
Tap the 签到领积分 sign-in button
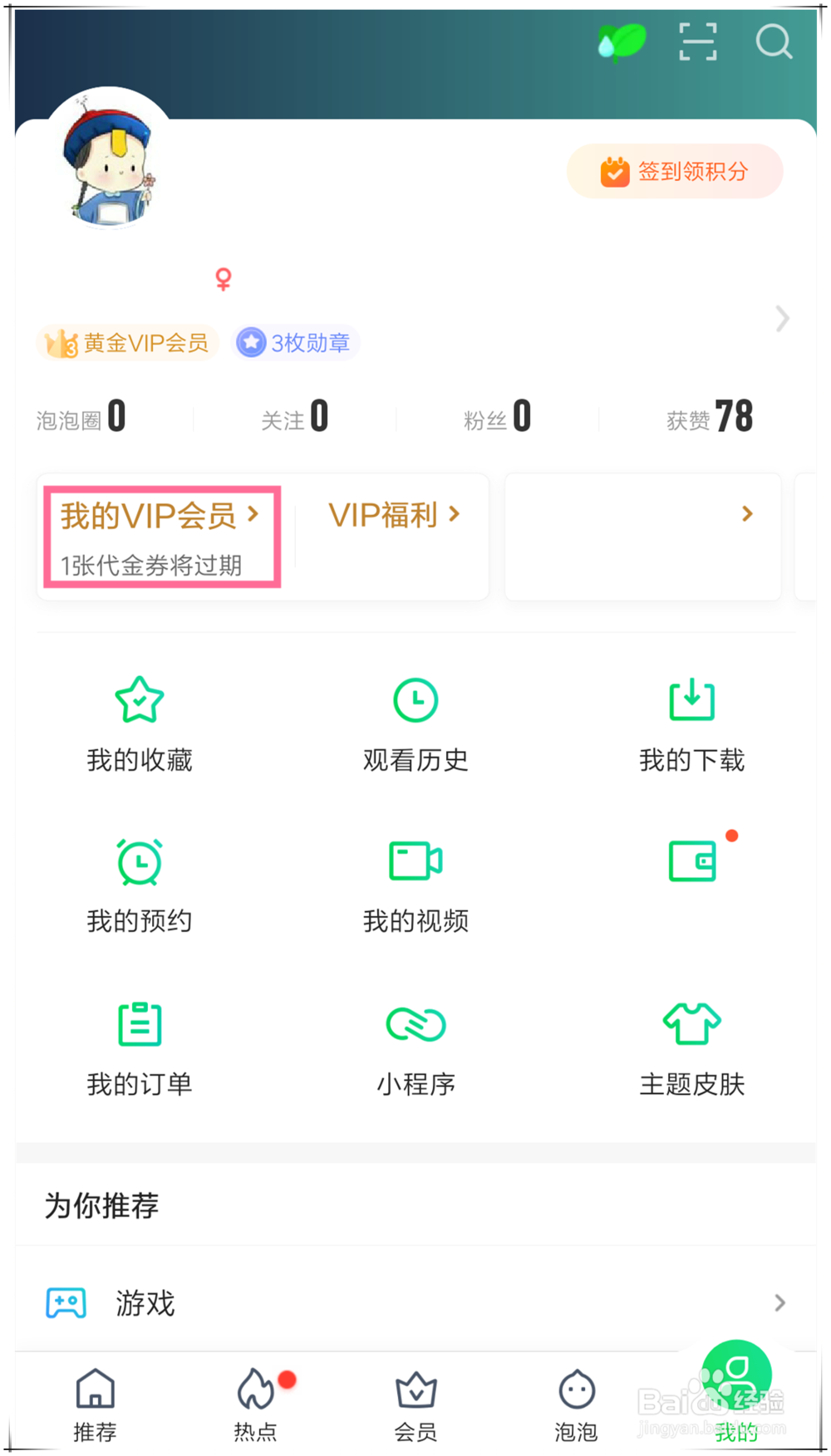pos(675,171)
